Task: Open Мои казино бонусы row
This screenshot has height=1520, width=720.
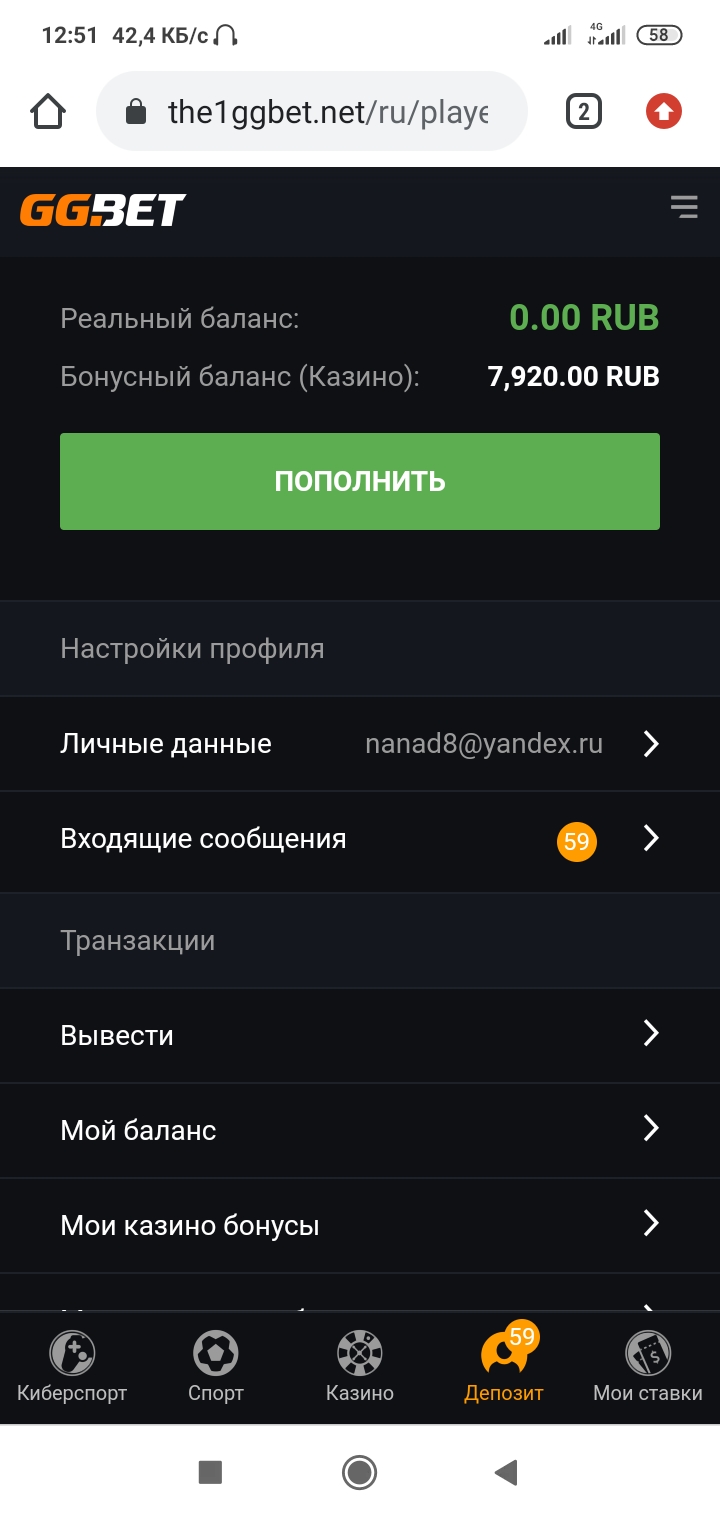Action: pyautogui.click(x=360, y=1225)
